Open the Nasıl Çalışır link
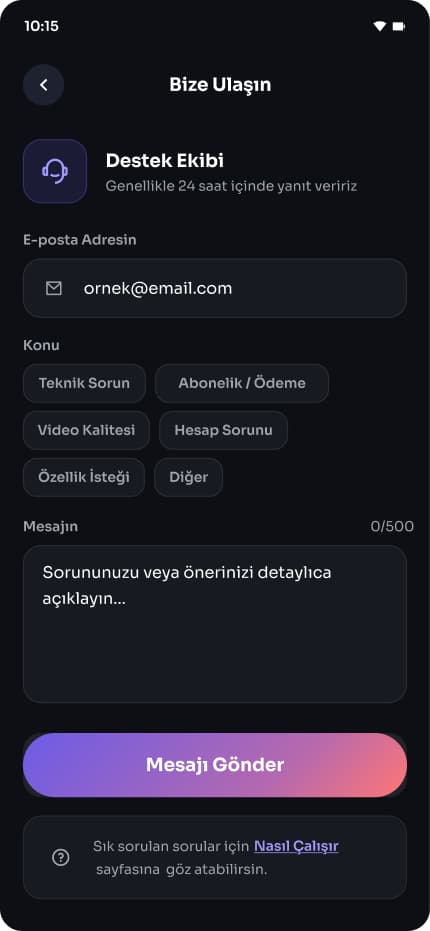 tap(296, 846)
